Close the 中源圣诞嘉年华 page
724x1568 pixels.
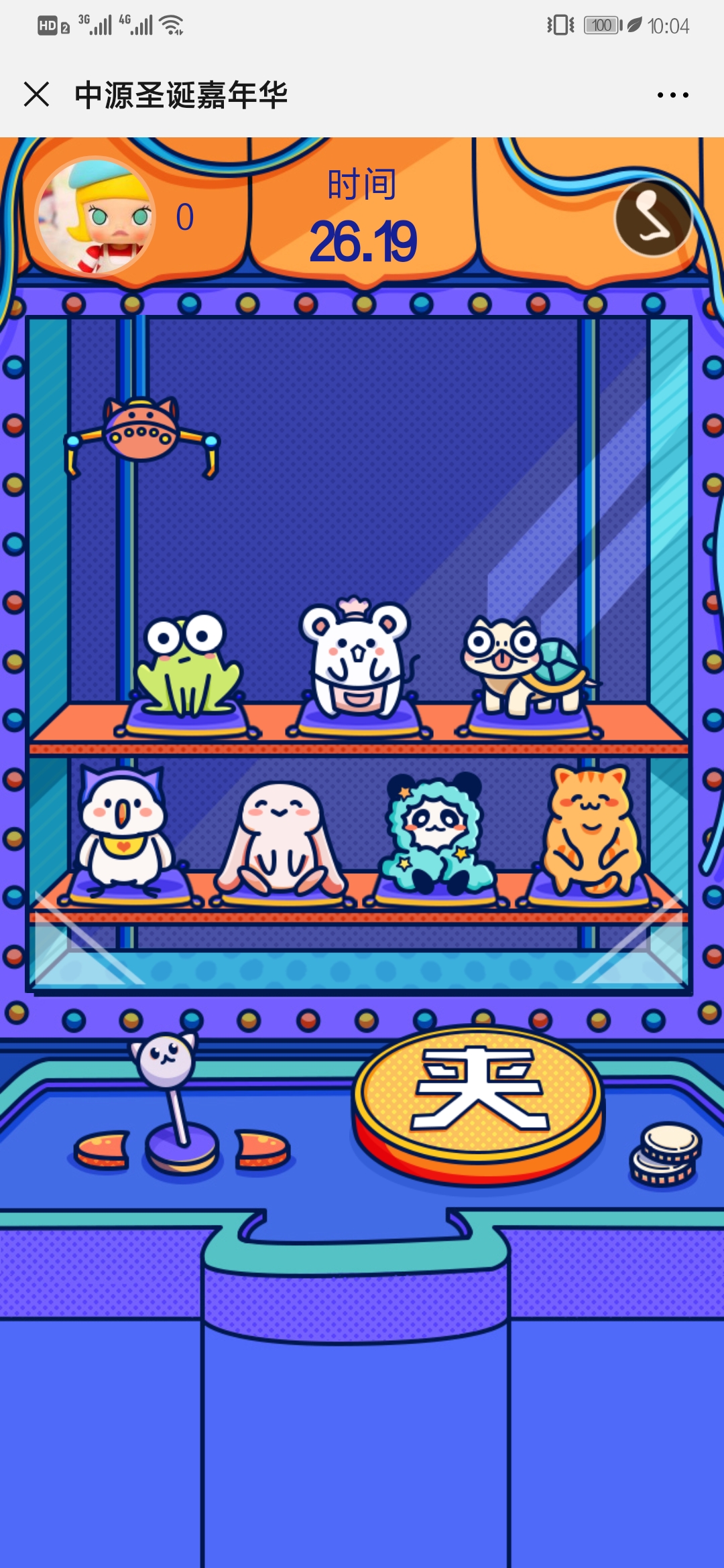[x=36, y=94]
